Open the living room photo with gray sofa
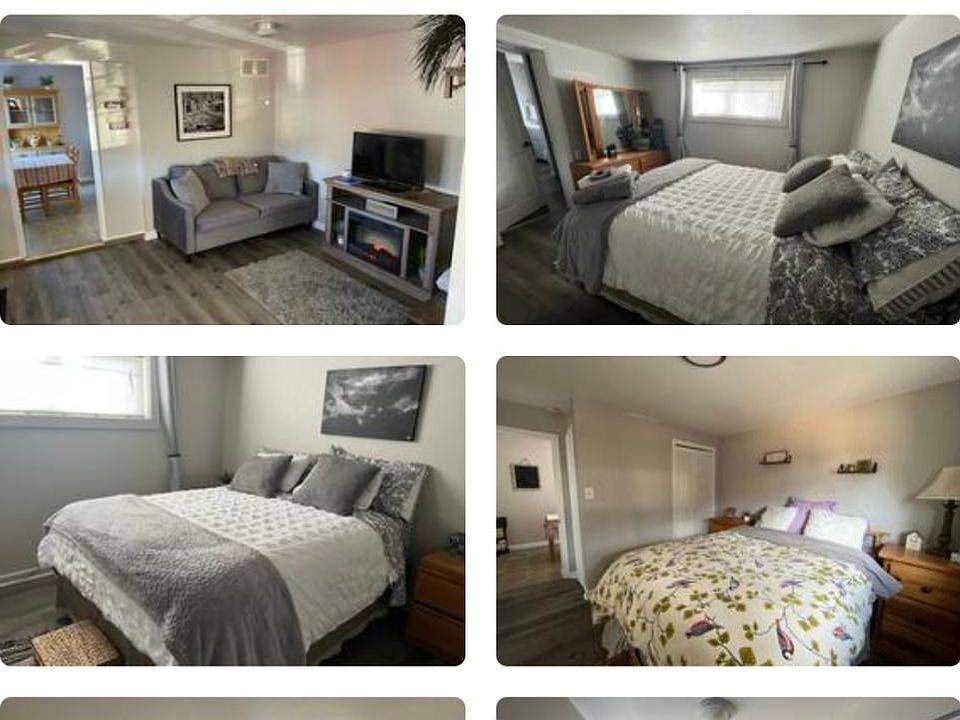 click(x=232, y=170)
